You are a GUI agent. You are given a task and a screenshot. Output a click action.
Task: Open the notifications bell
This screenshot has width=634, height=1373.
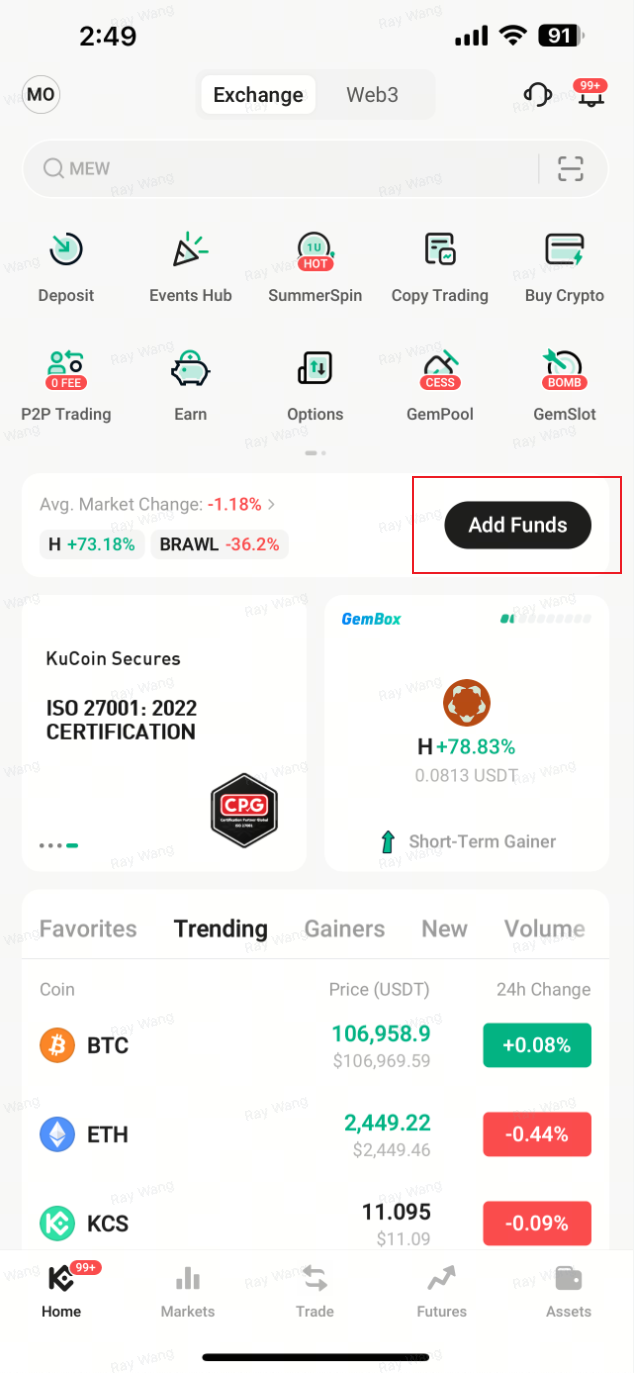pyautogui.click(x=590, y=95)
